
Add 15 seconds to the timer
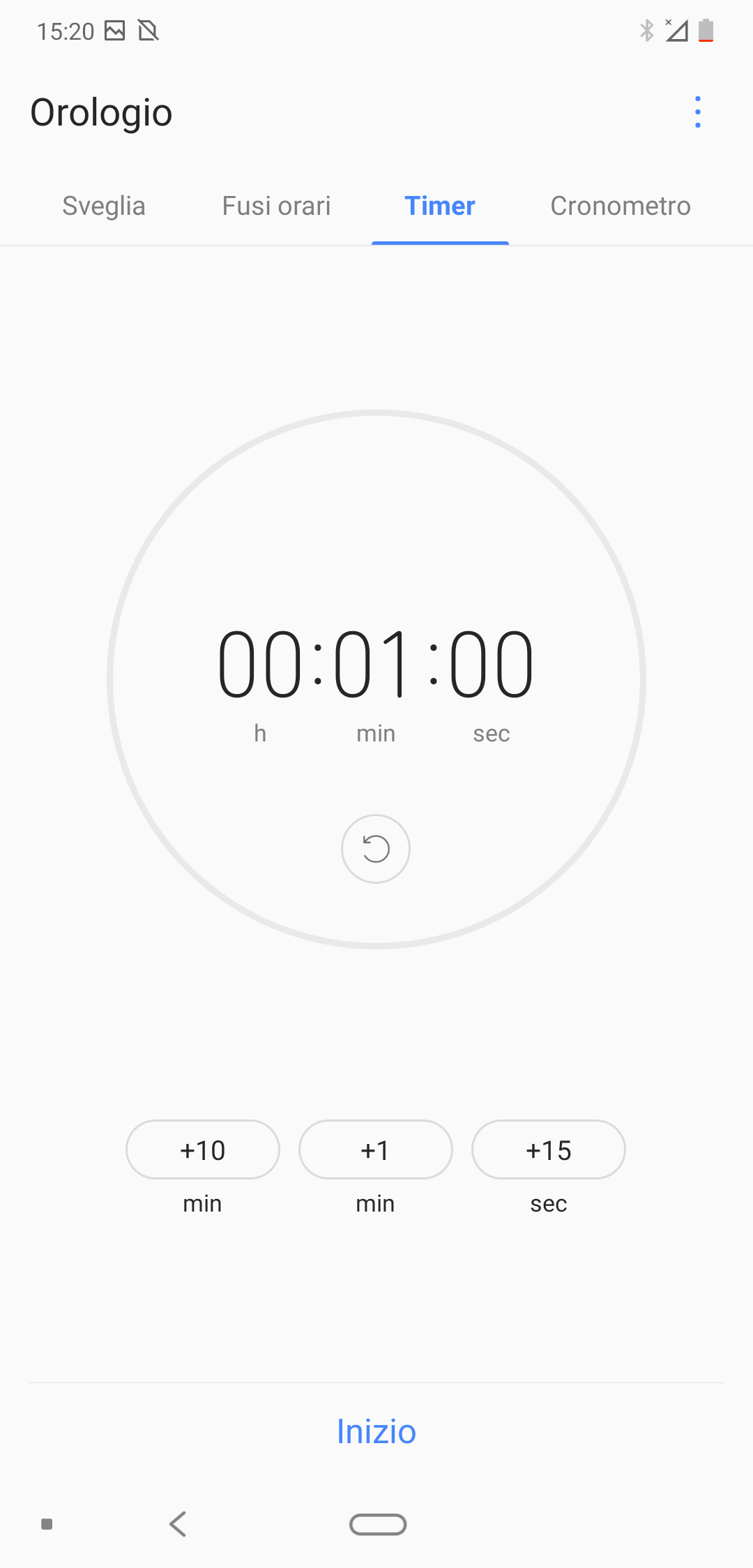[549, 1149]
